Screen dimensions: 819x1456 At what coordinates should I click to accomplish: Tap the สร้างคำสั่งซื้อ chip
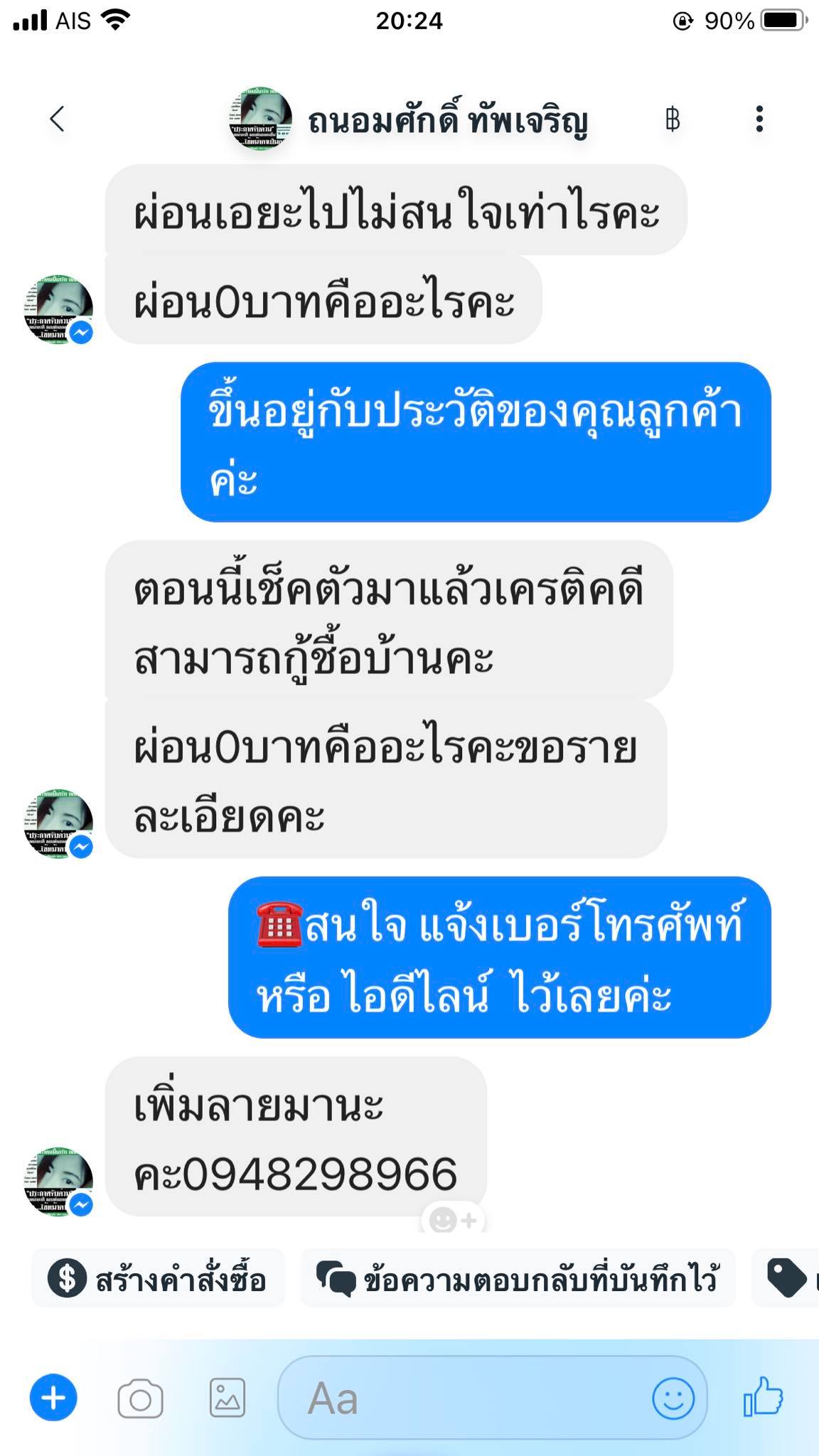[158, 1279]
